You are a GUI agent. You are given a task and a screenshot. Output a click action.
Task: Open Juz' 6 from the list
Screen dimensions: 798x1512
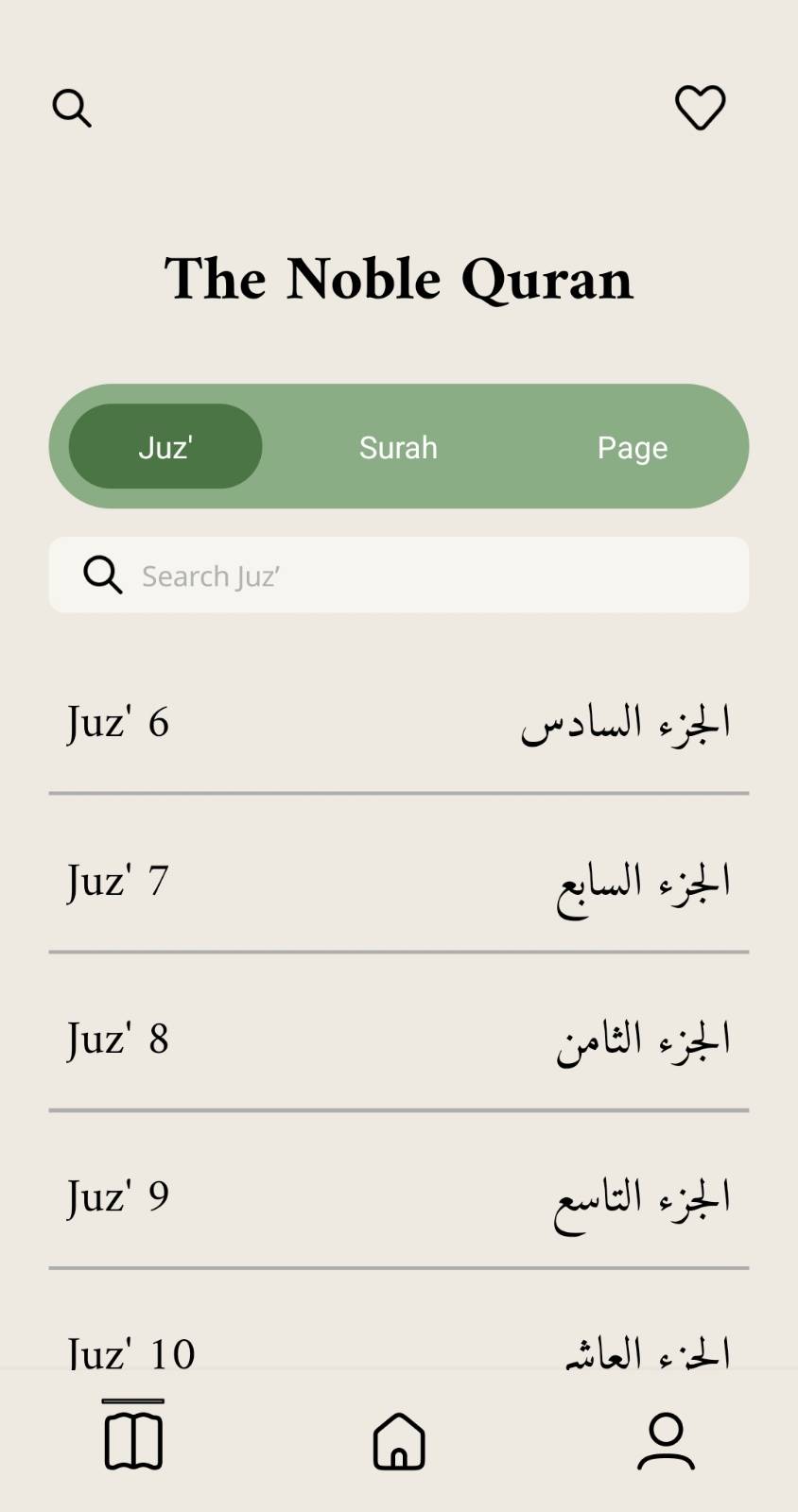pos(398,723)
